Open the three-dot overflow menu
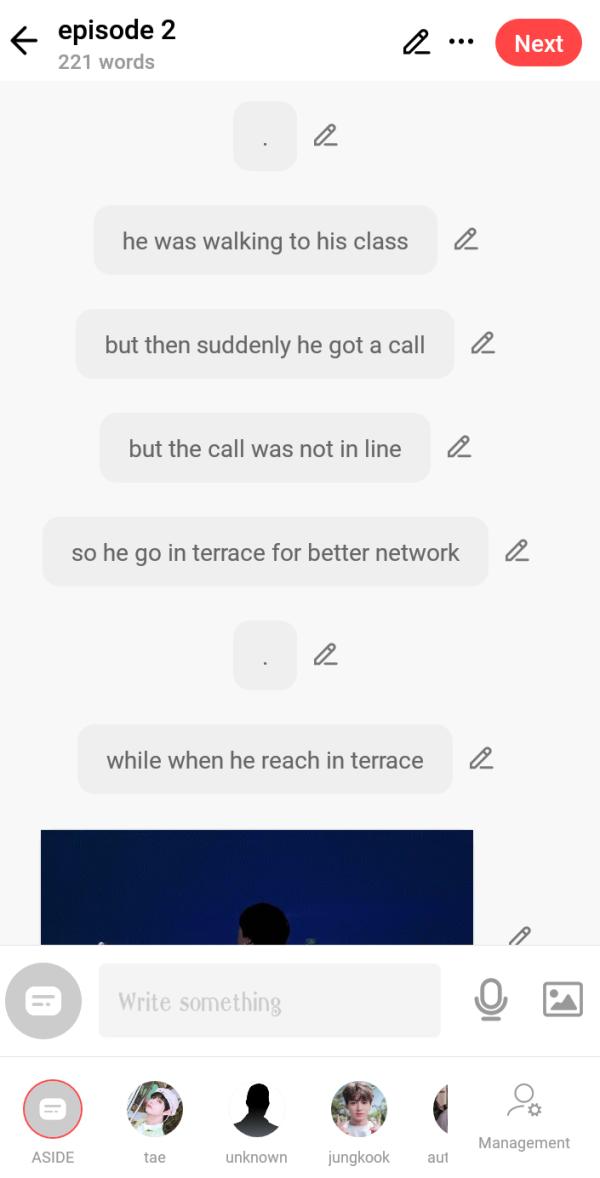This screenshot has width=600, height=1178. tap(461, 42)
